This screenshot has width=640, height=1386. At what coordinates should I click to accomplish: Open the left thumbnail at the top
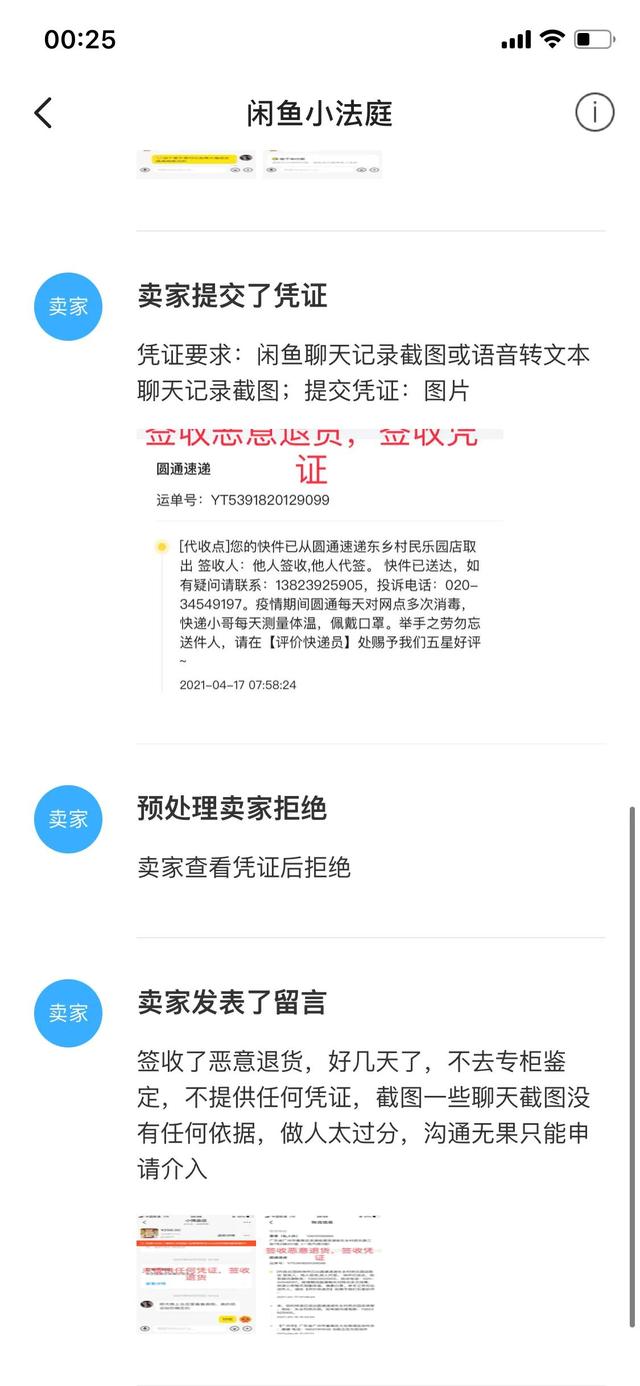(x=197, y=164)
